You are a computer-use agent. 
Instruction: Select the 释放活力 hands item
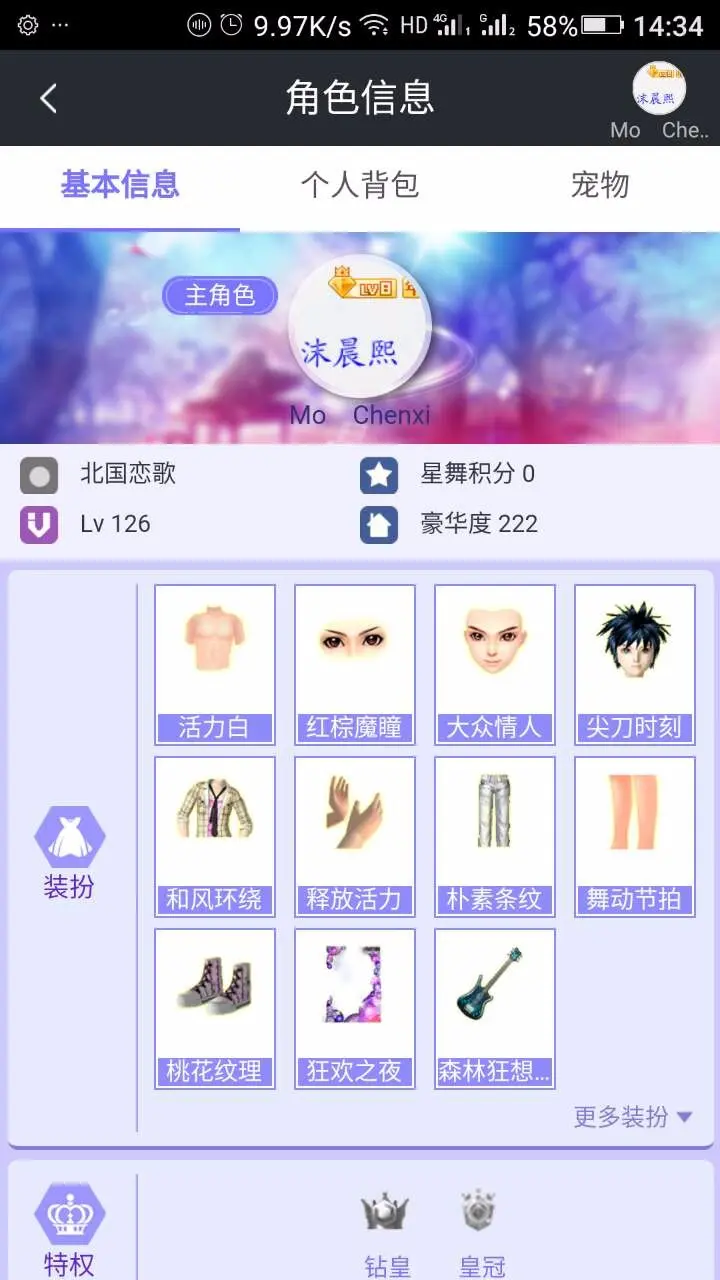[x=355, y=836]
